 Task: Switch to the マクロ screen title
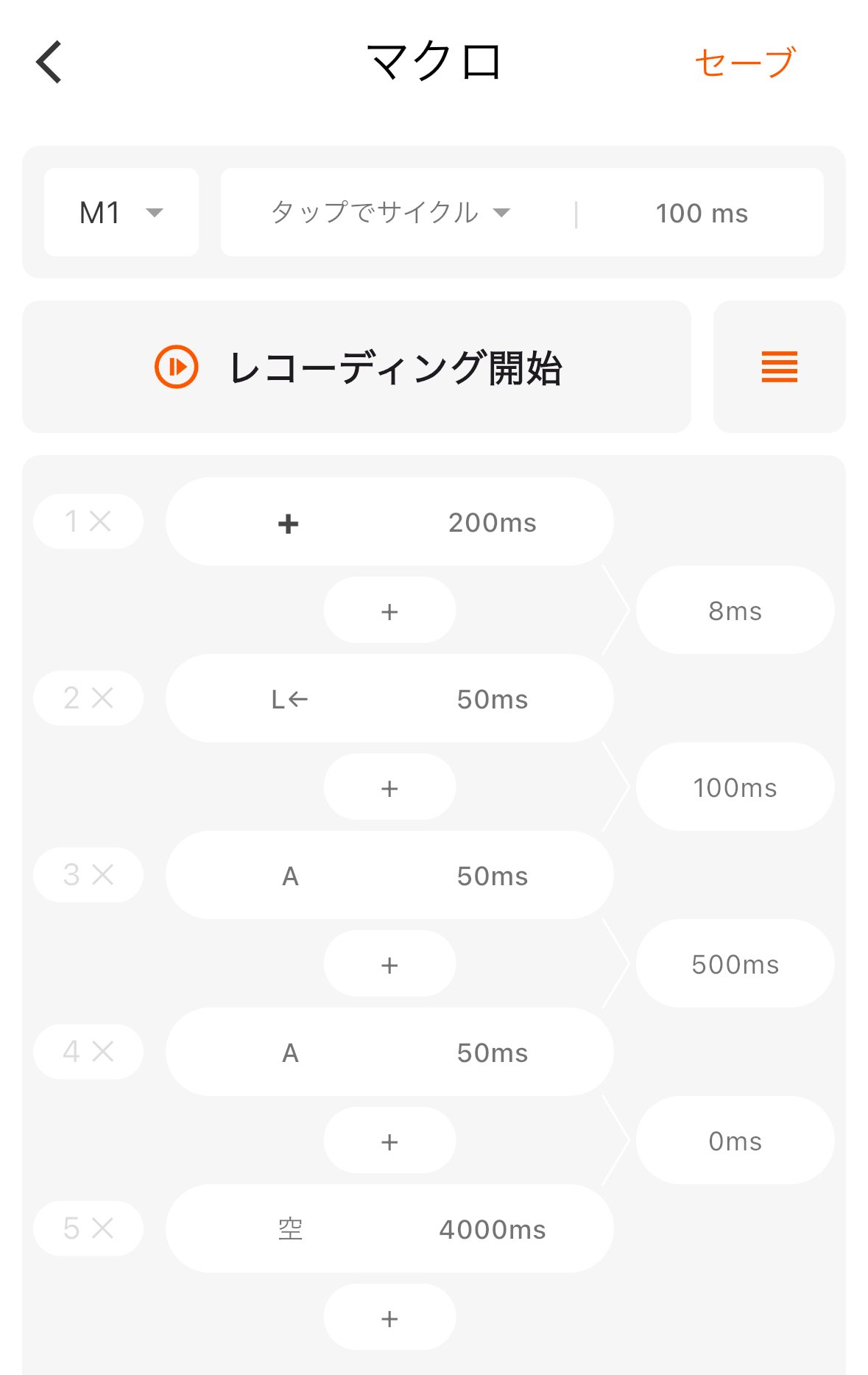(433, 62)
